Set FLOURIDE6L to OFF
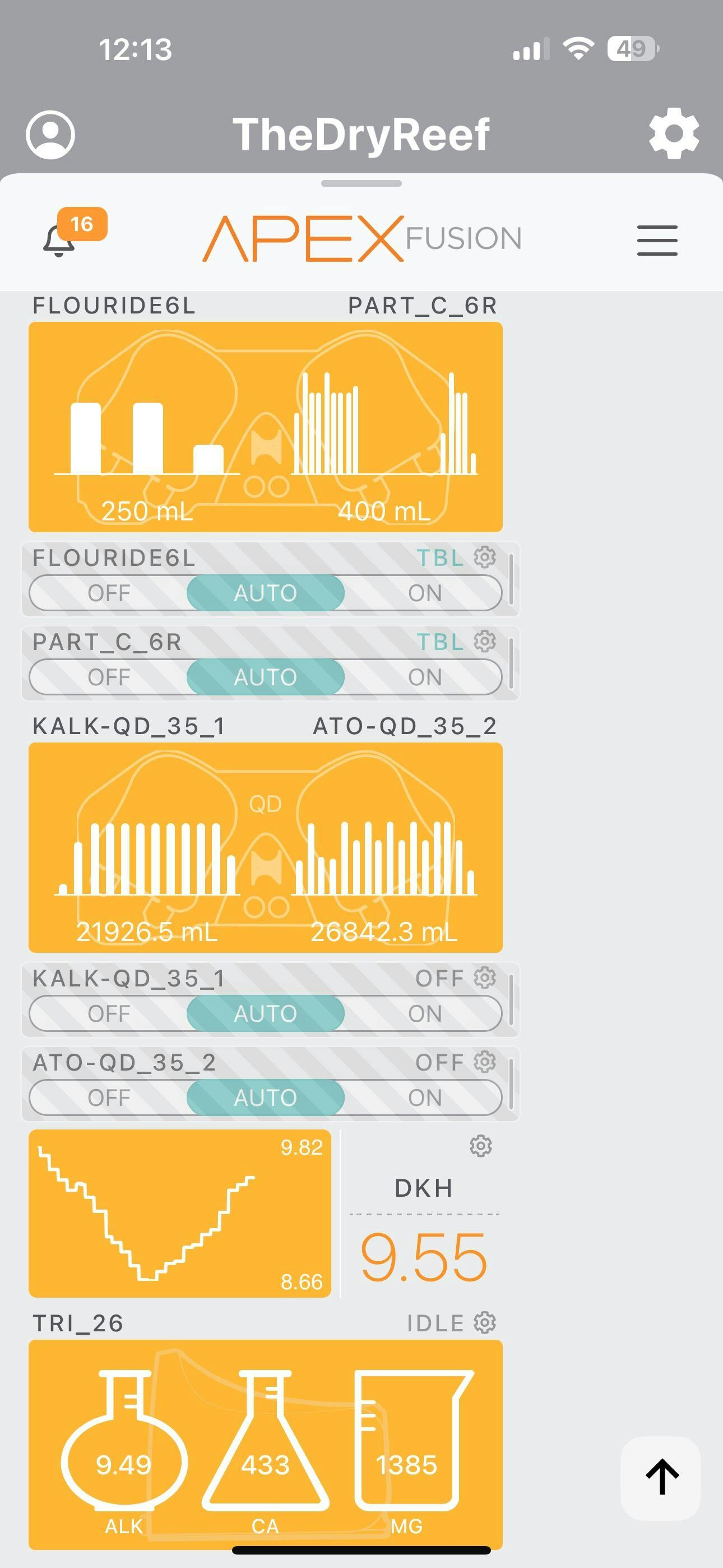The image size is (723, 1568). pos(108,593)
